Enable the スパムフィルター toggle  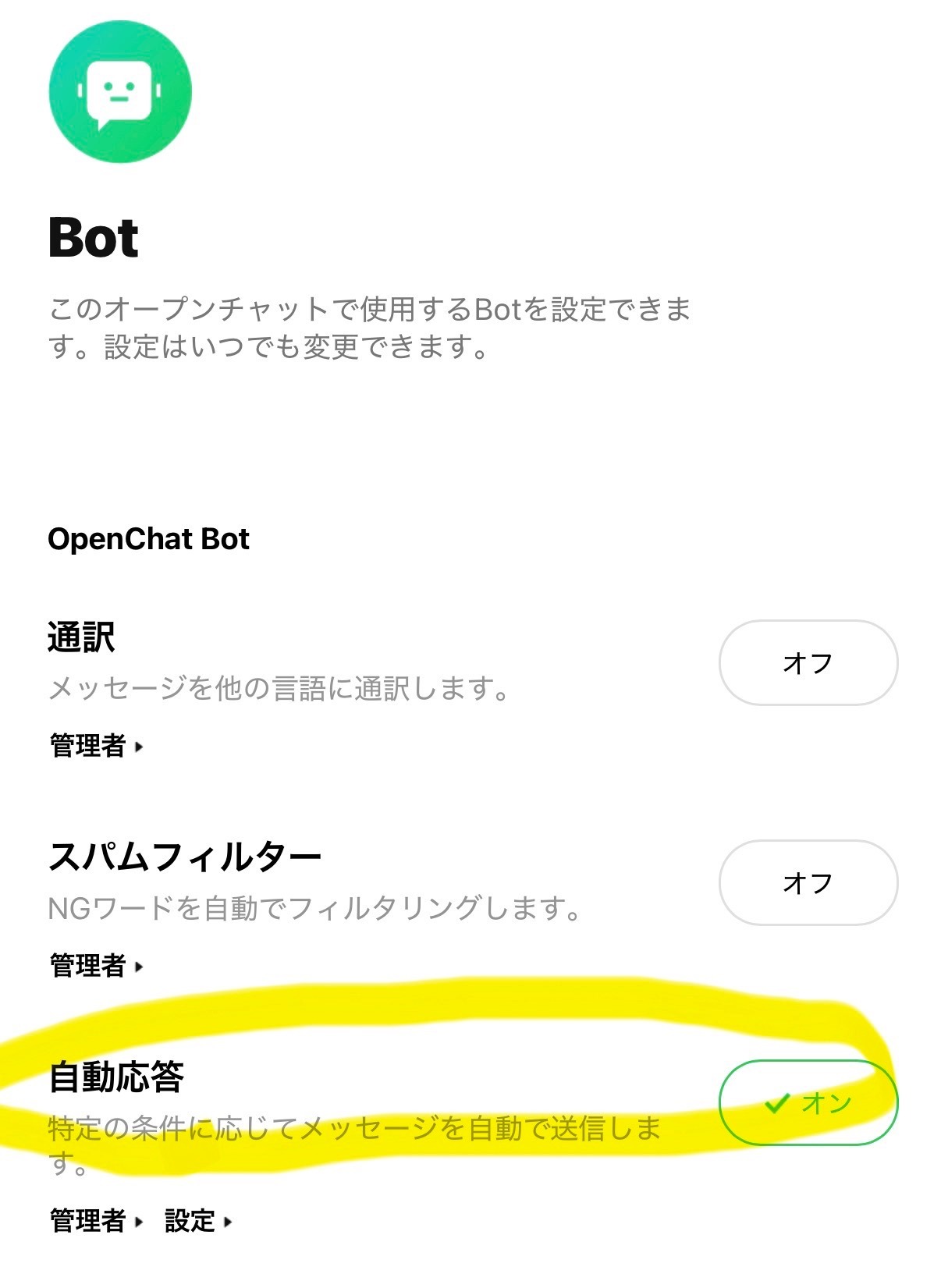click(x=808, y=882)
